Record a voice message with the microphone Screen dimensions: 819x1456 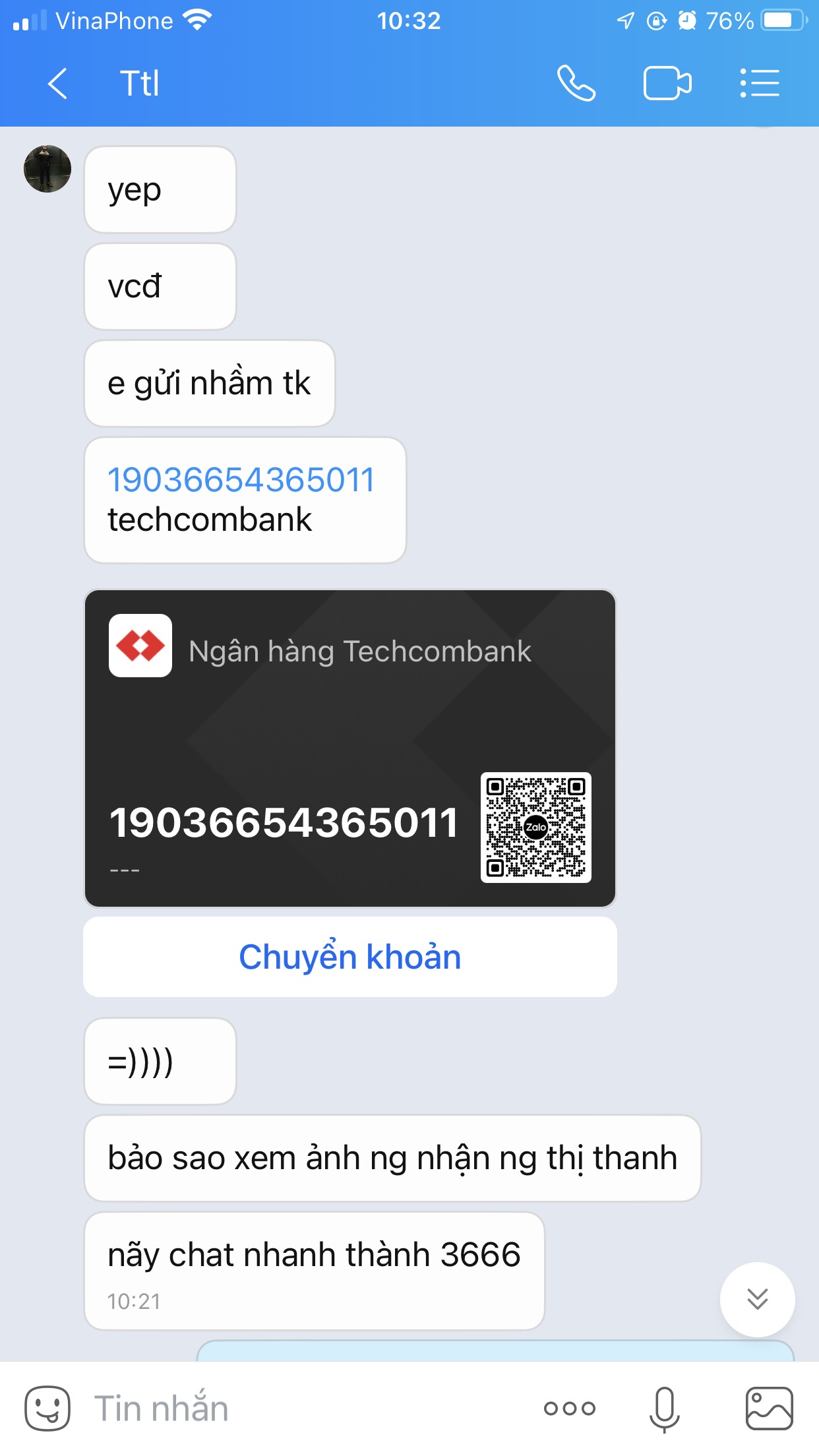coord(665,1409)
